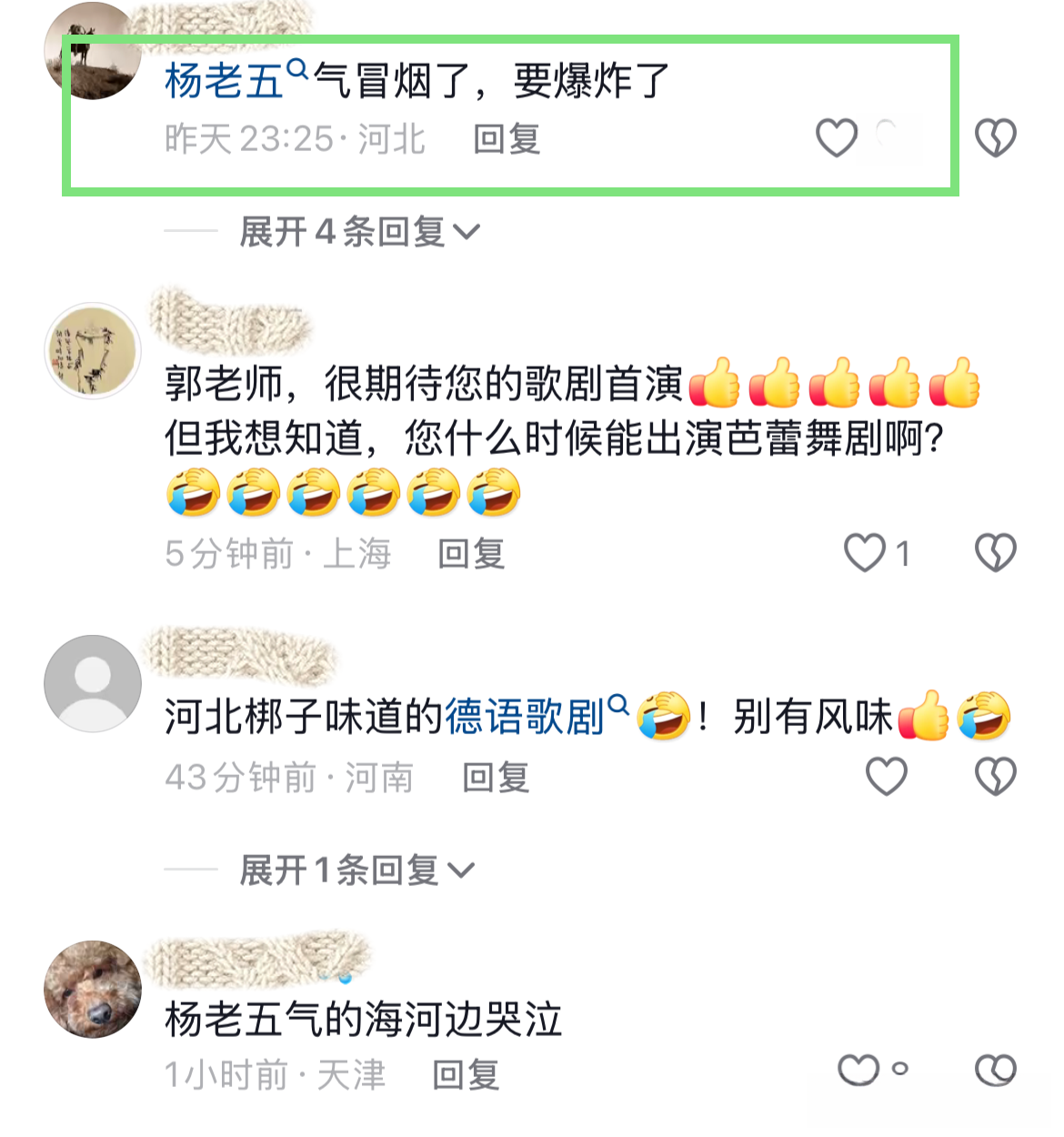Like the comment posted from 上海
The height and width of the screenshot is (1137, 1064).
864,552
